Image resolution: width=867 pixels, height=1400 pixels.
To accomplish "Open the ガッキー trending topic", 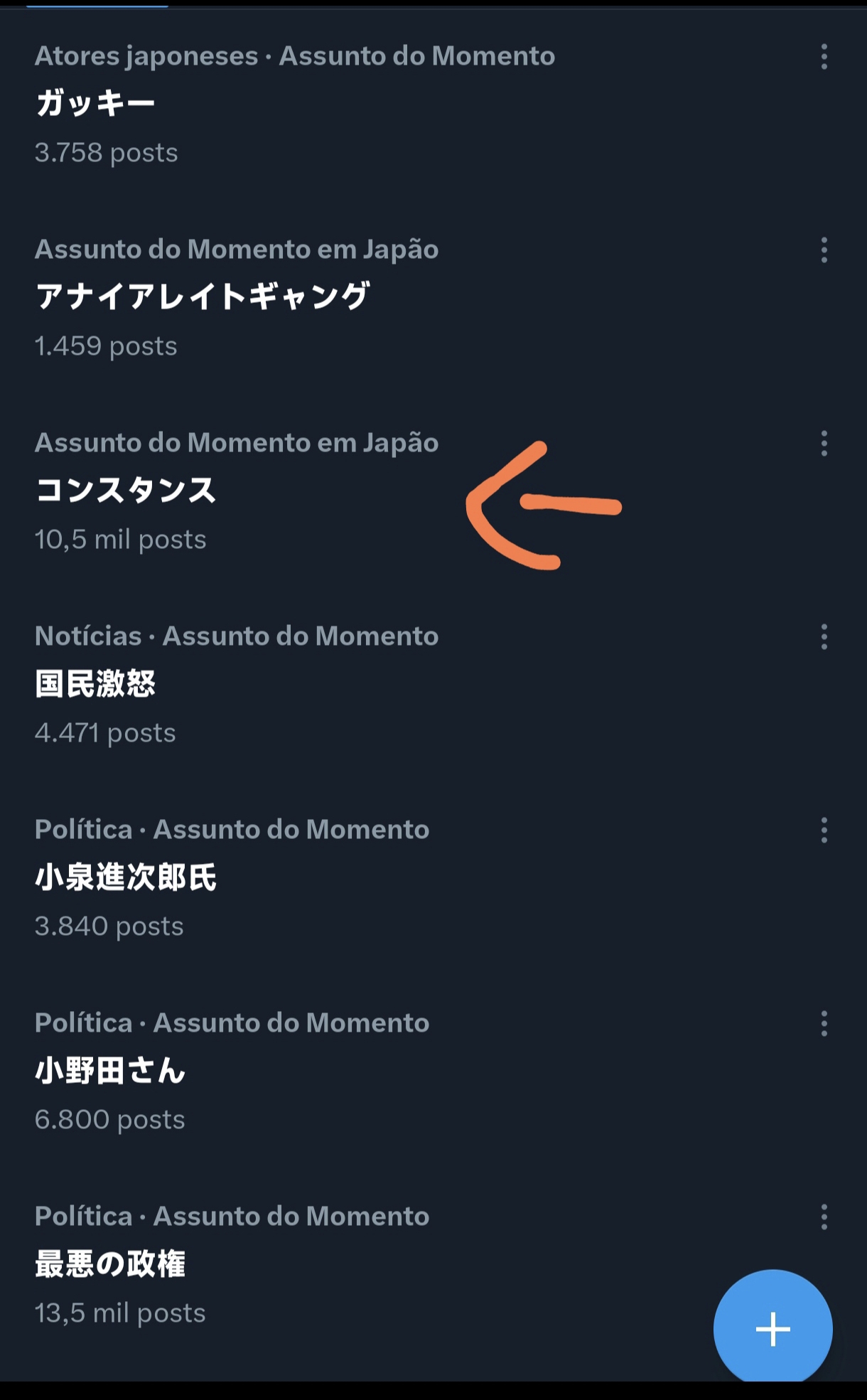I will (96, 104).
